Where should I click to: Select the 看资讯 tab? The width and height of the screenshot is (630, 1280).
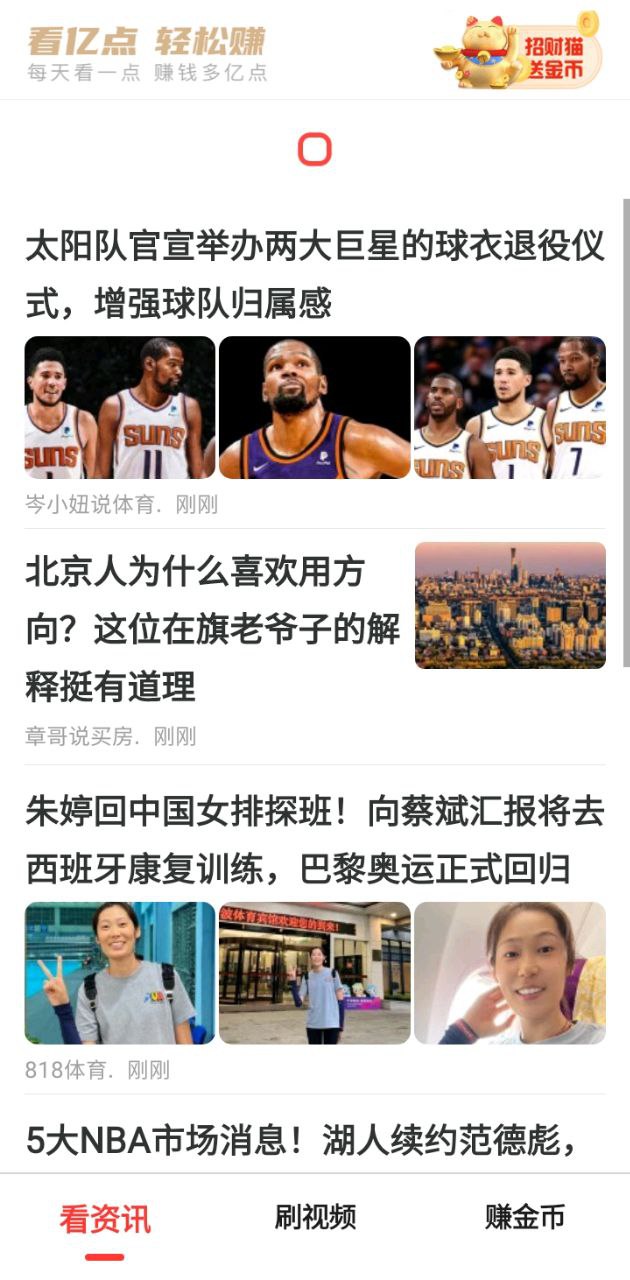coord(104,1219)
